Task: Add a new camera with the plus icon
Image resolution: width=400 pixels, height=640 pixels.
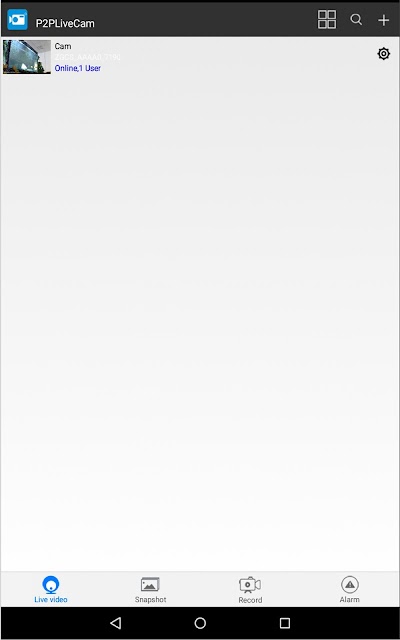Action: pyautogui.click(x=383, y=20)
